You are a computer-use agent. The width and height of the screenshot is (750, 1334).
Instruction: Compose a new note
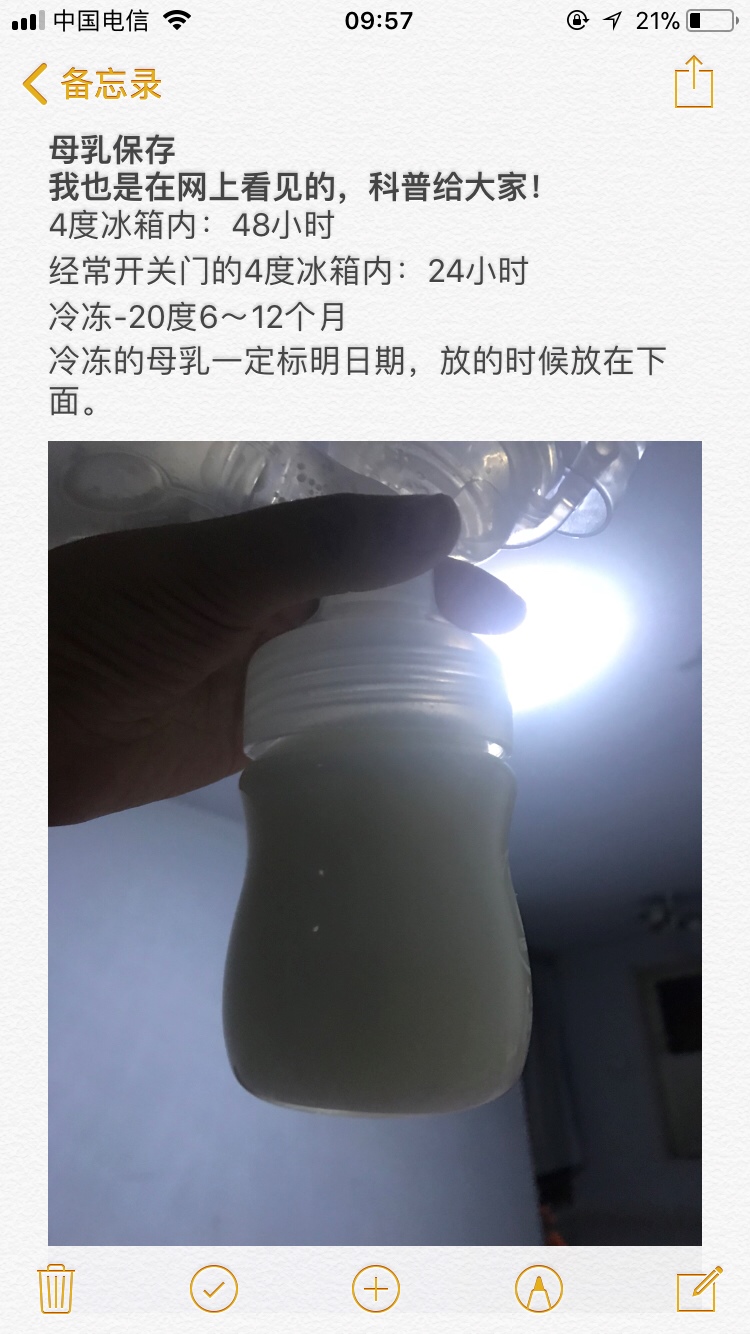699,1288
